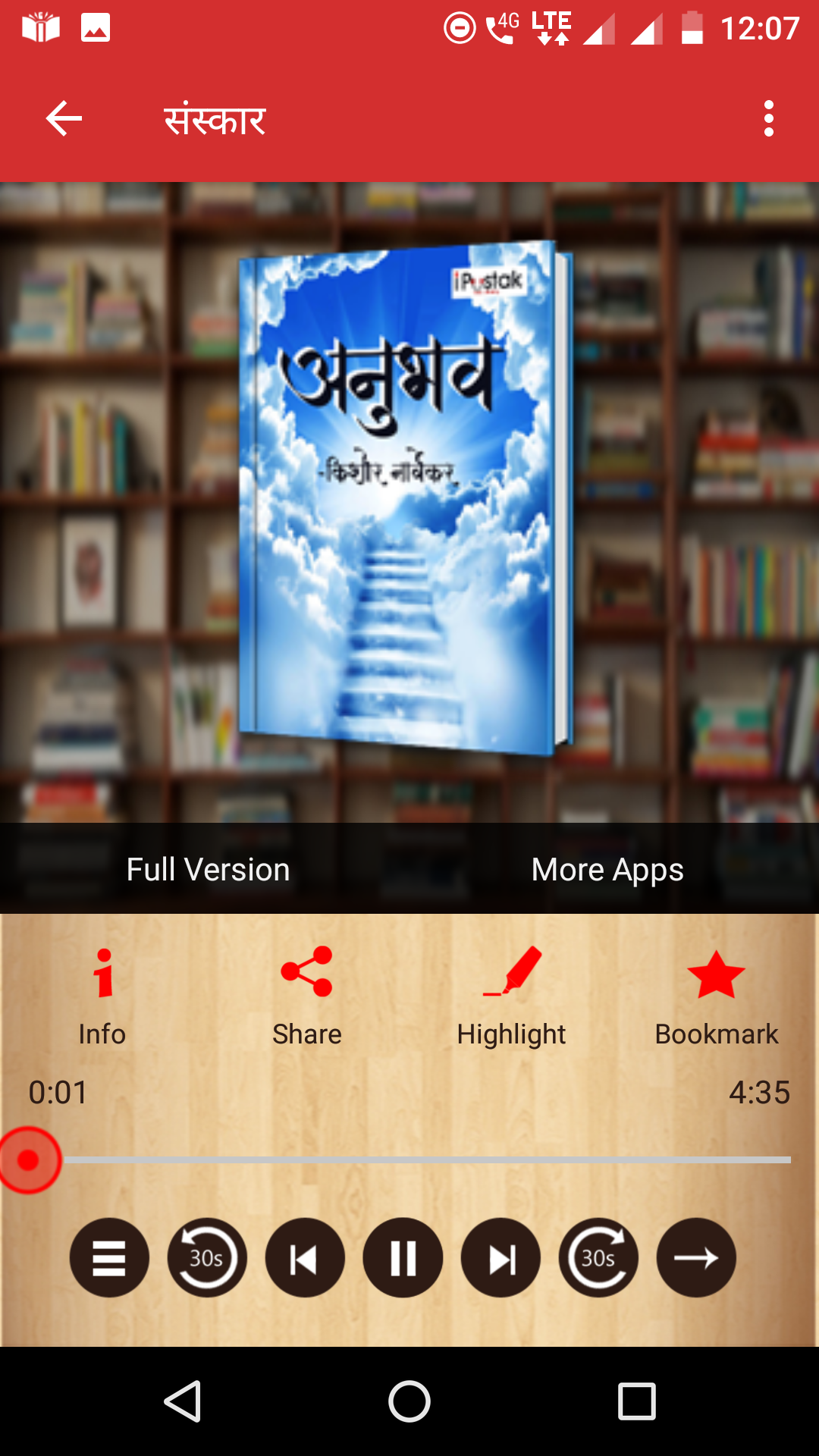Open the overflow menu

click(x=768, y=119)
